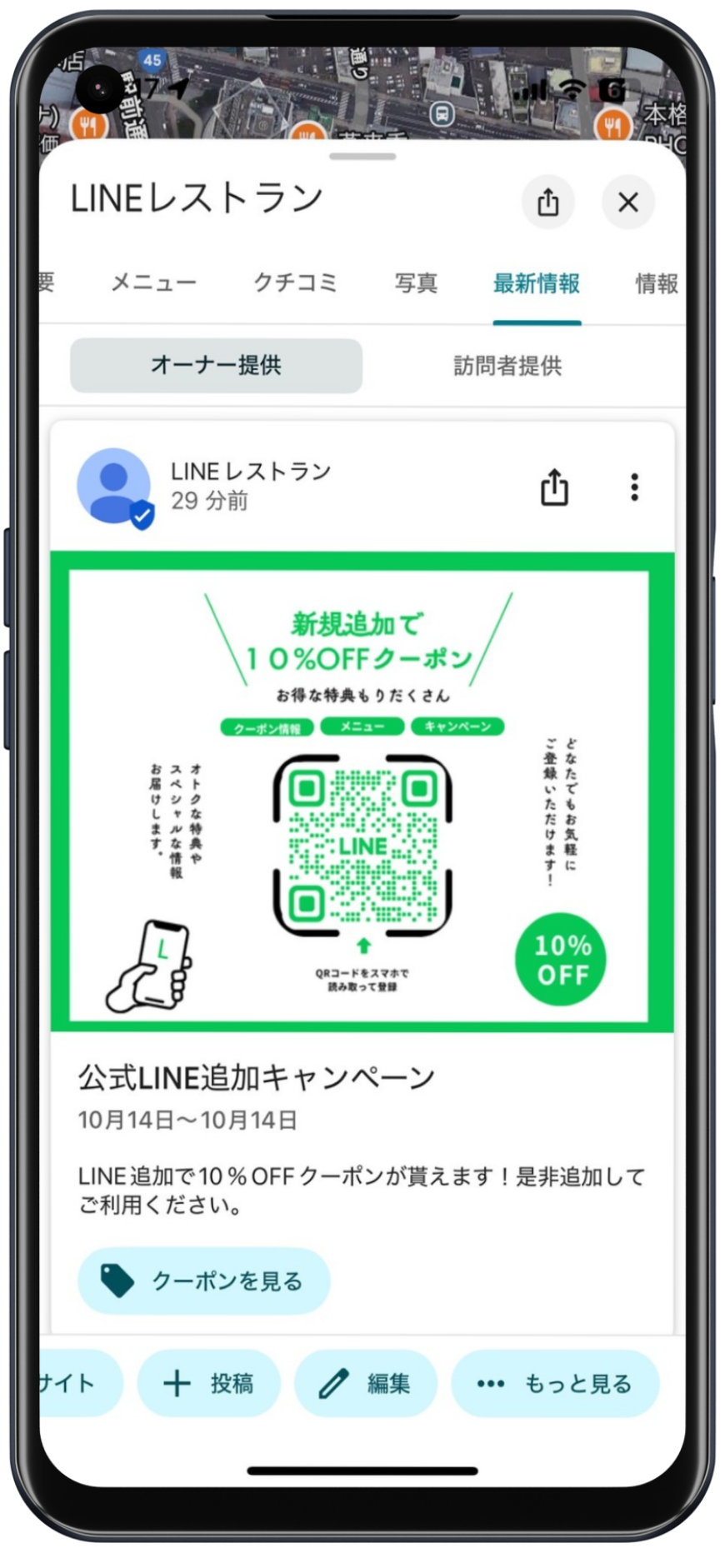725x1568 pixels.
Task: Open the LINEレストラン profile avatar
Action: 114,486
